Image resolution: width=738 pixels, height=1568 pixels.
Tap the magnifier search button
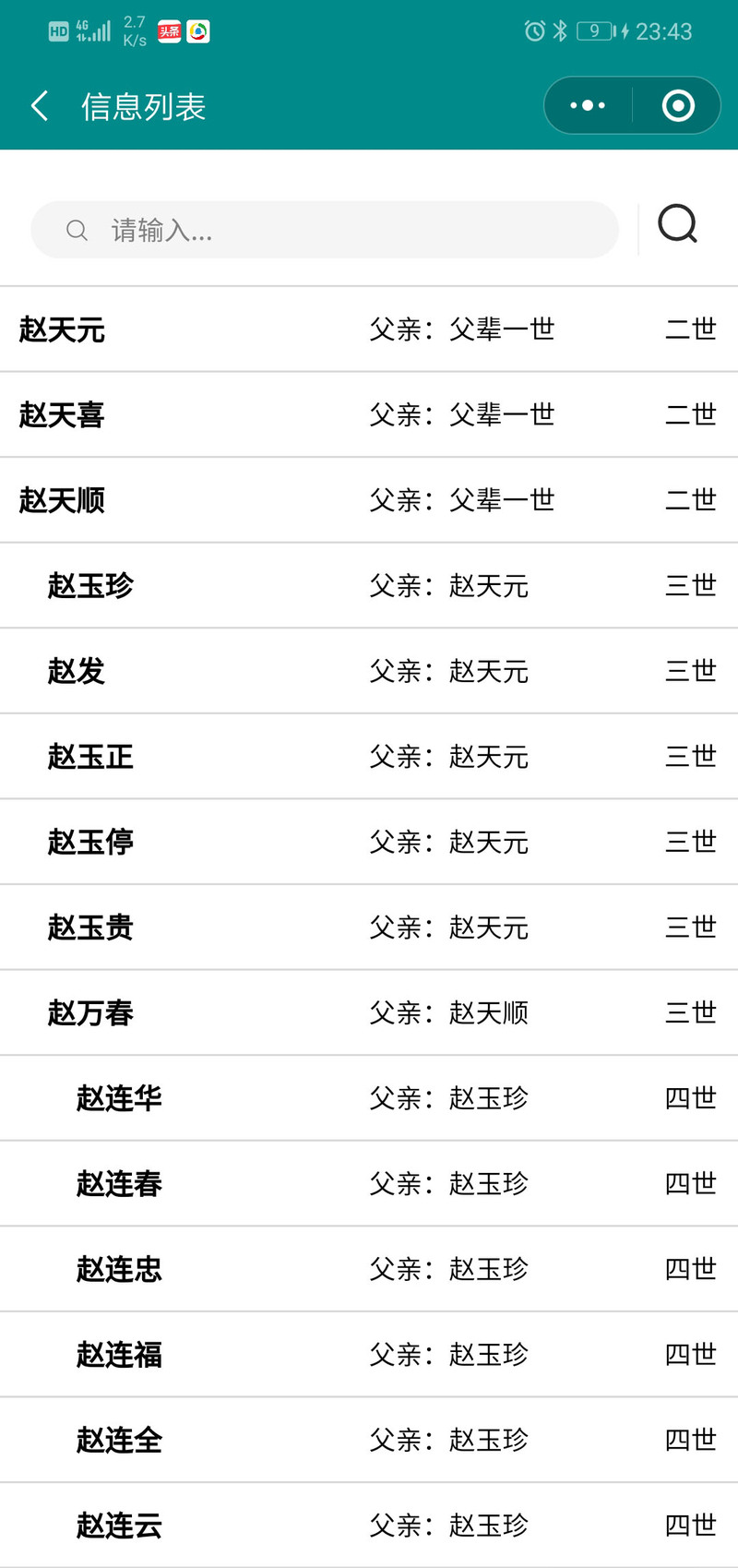point(678,224)
